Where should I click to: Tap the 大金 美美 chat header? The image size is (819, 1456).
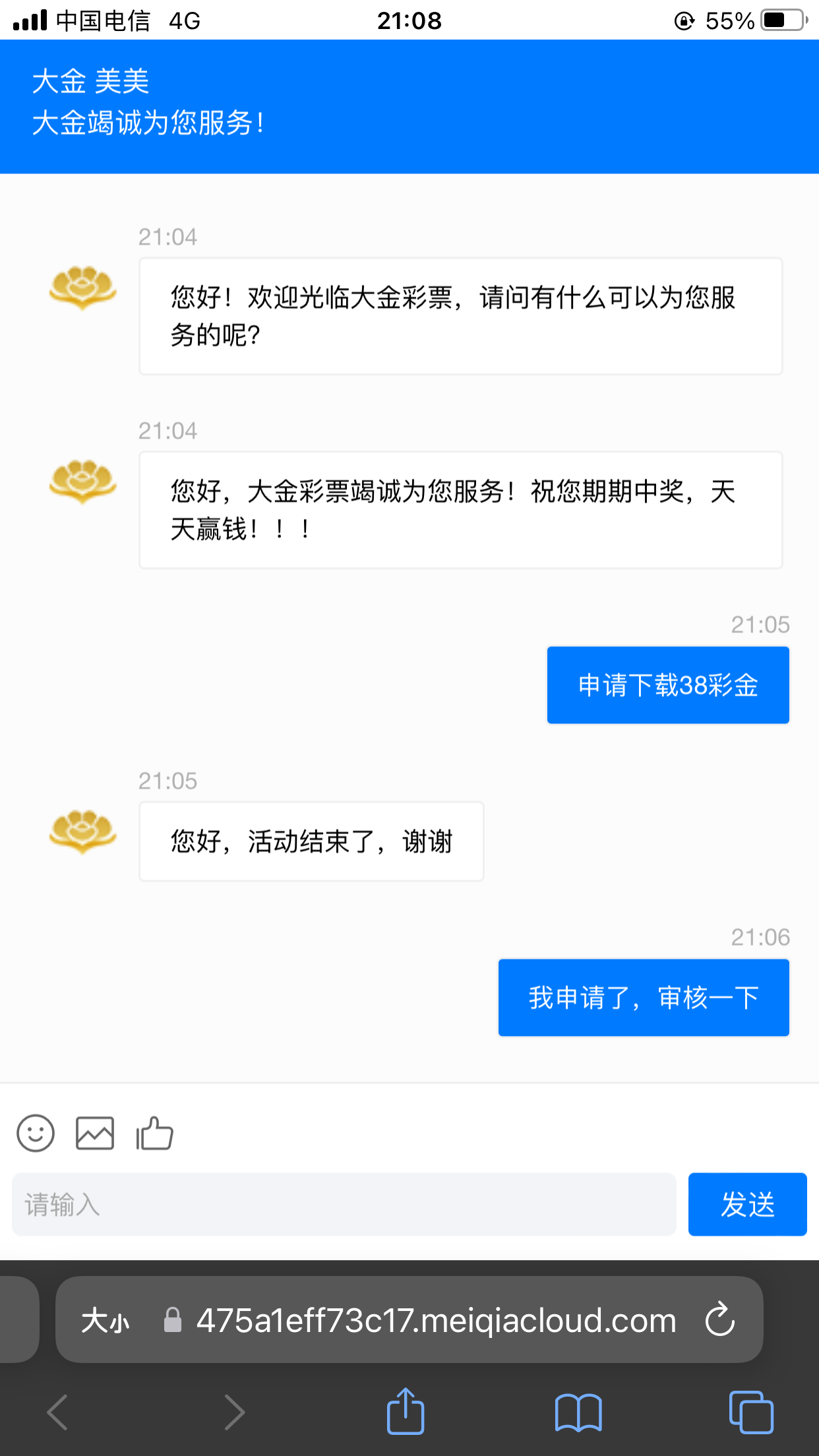pyautogui.click(x=92, y=82)
